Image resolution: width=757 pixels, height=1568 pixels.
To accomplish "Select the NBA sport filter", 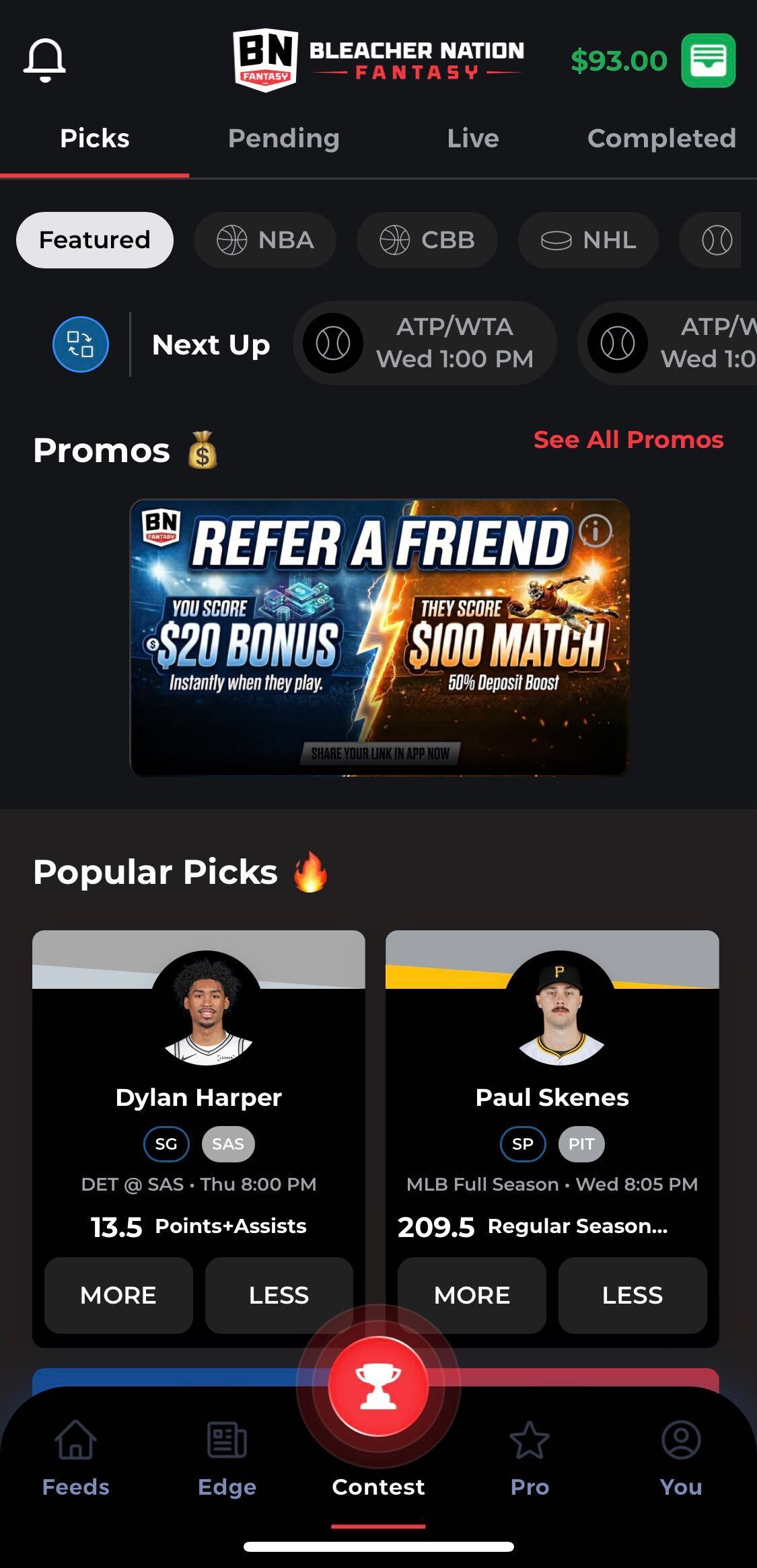I will [x=264, y=239].
